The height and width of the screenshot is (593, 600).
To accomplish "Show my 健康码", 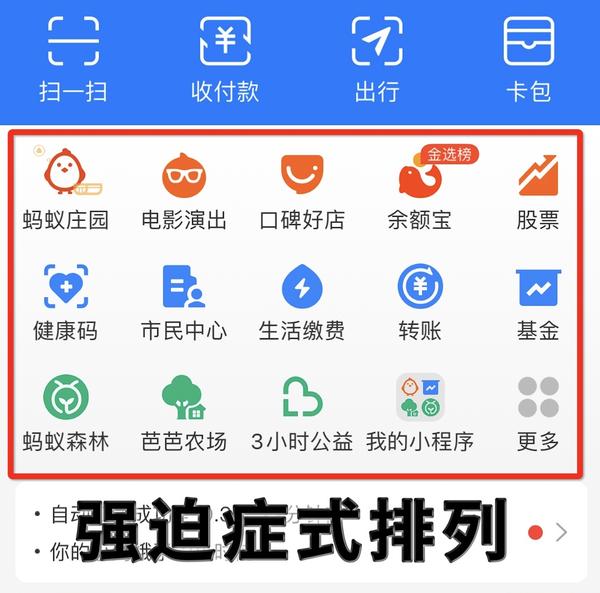I will click(66, 300).
